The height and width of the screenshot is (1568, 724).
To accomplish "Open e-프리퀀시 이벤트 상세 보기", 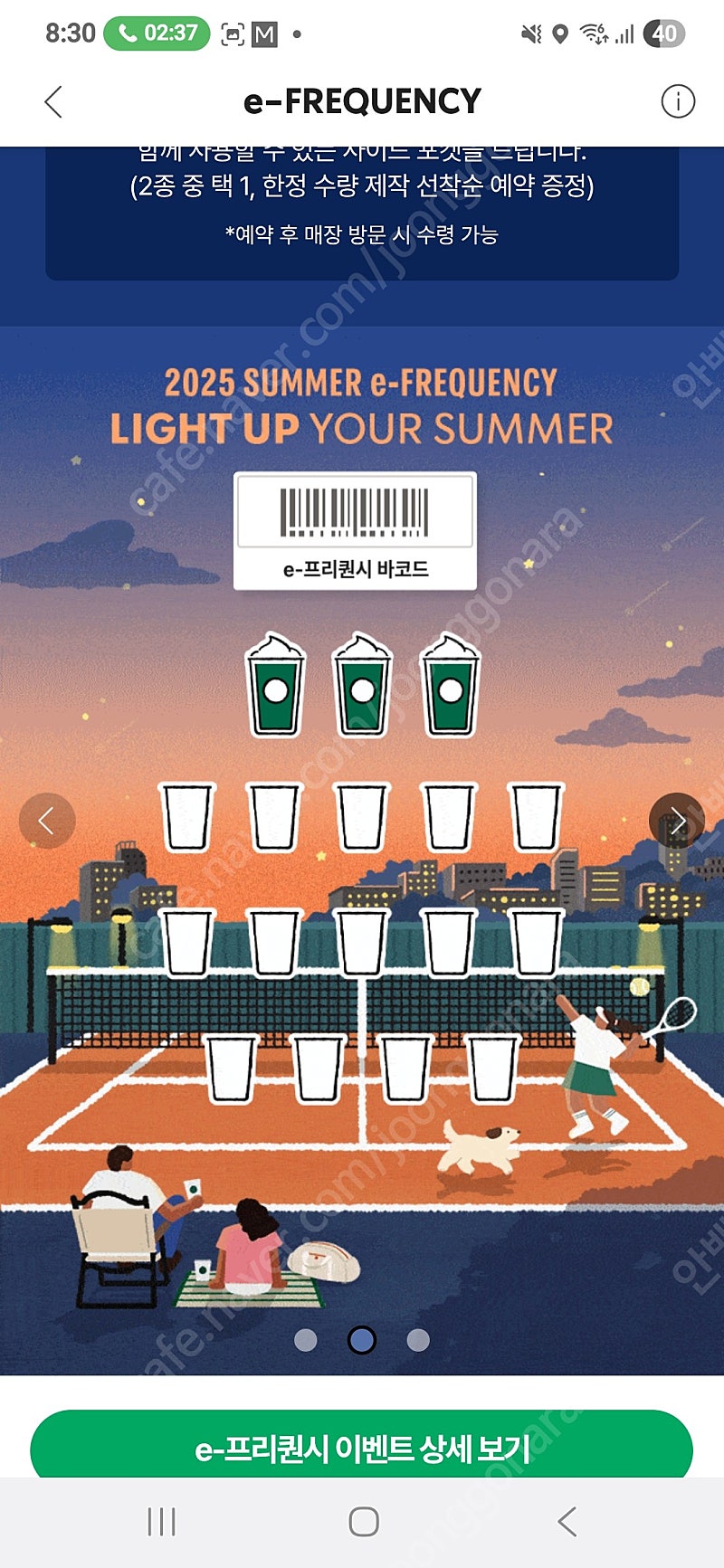I will (362, 1449).
